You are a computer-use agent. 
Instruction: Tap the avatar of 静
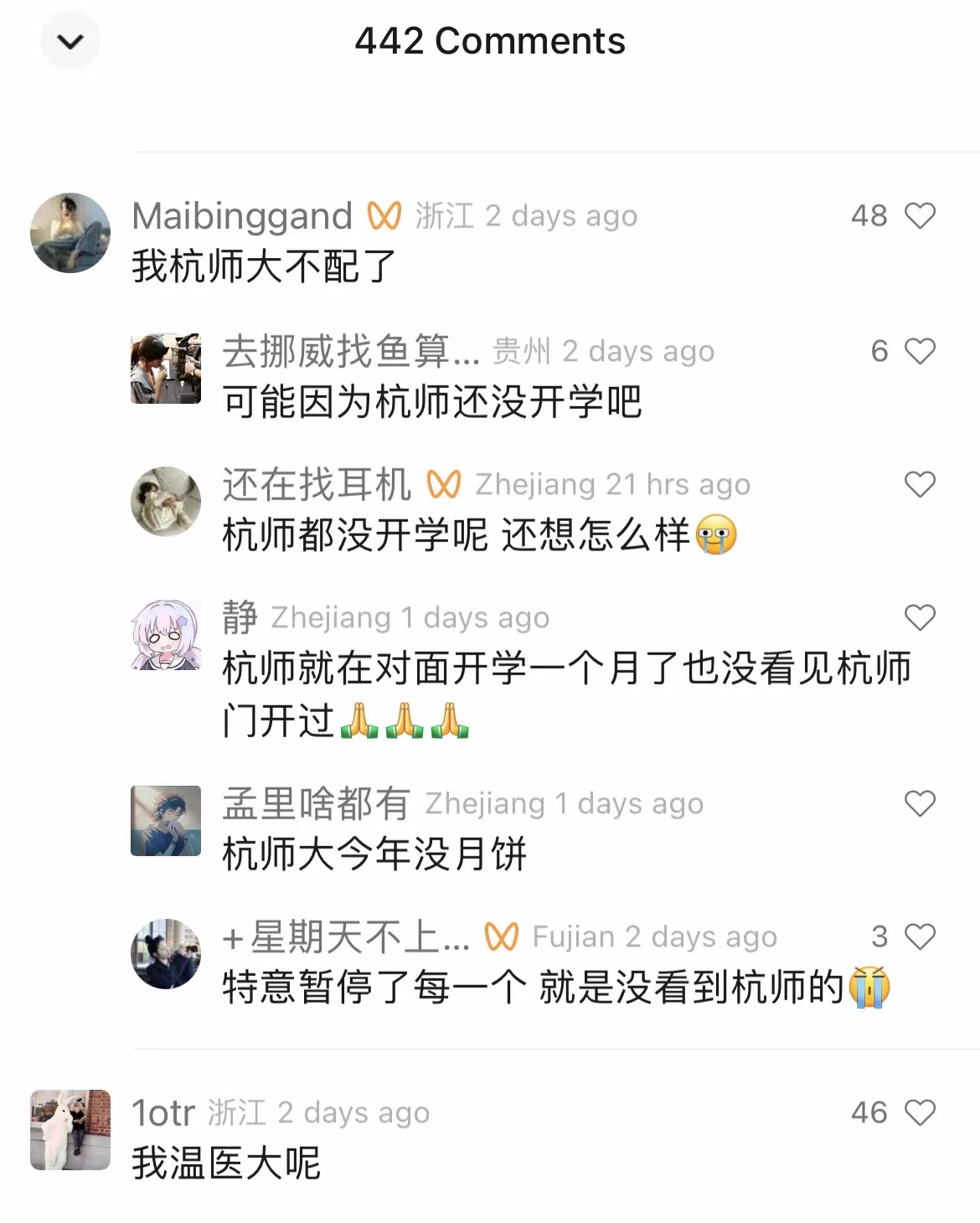[166, 634]
